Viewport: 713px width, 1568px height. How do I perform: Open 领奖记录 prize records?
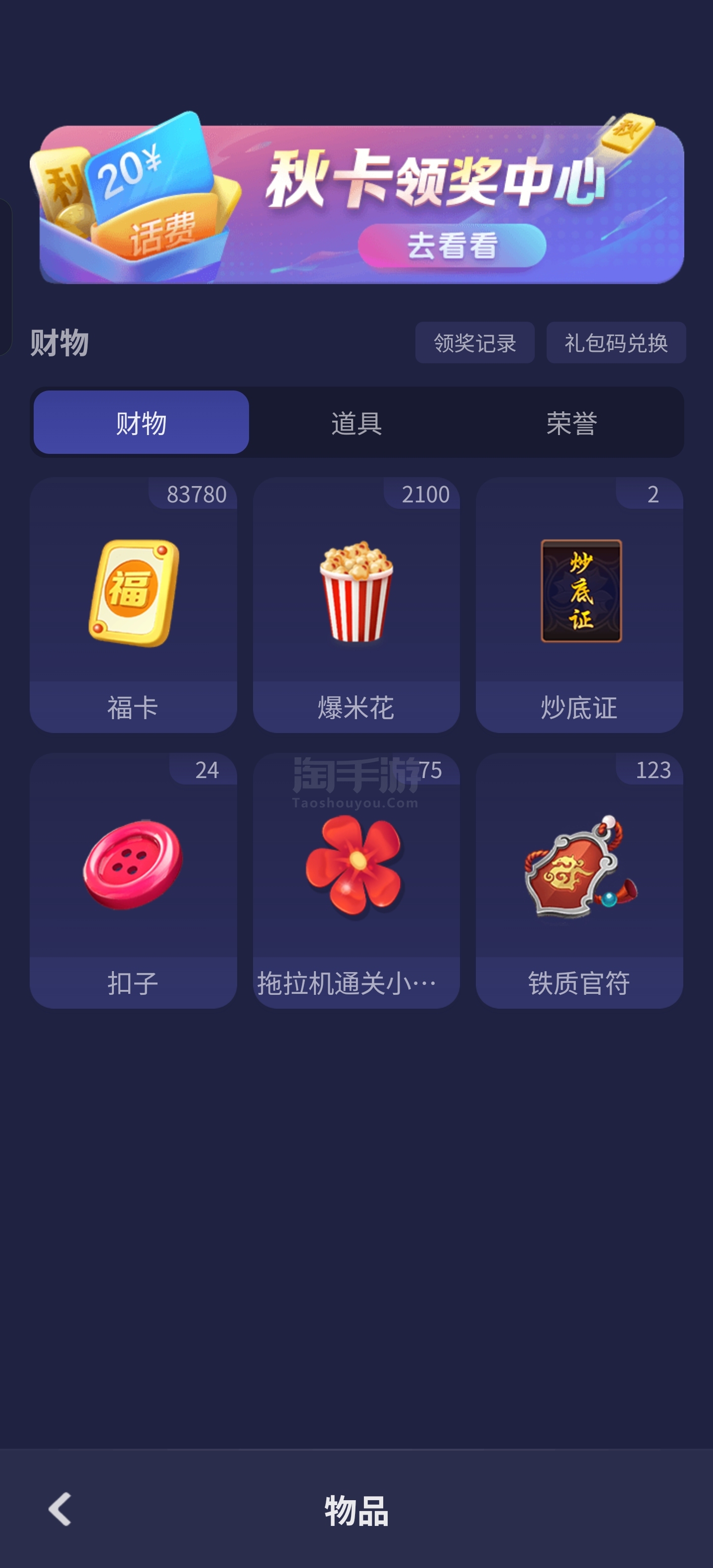(474, 343)
